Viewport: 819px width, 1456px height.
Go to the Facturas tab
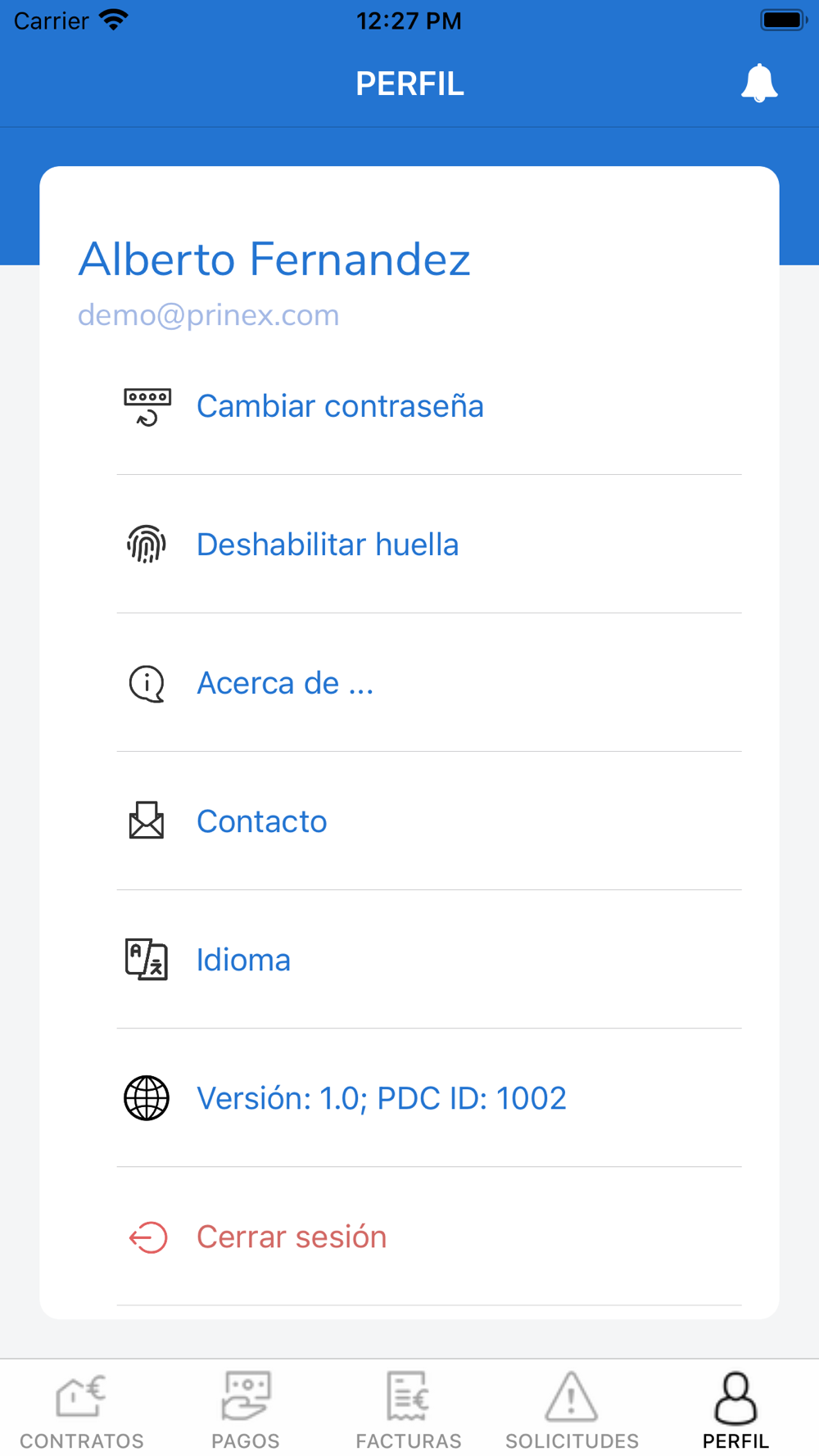[x=409, y=1410]
